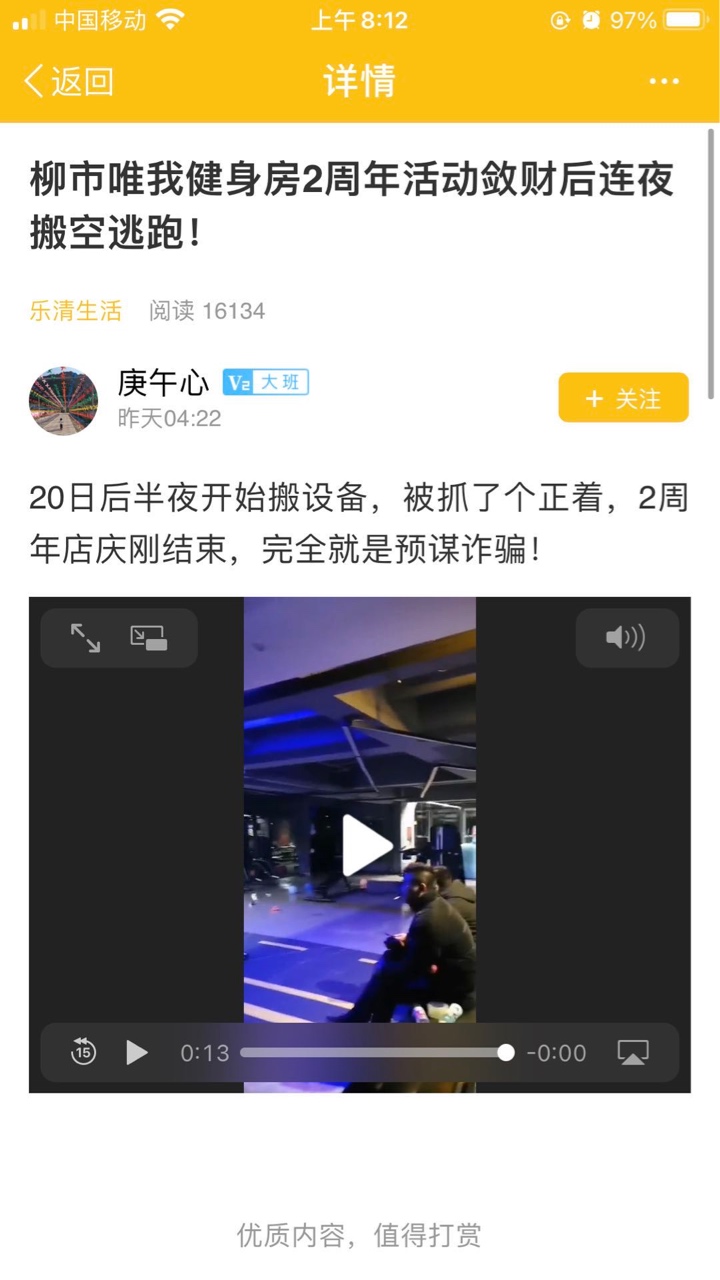Open the three-dot overflow menu
This screenshot has width=720, height=1280.
coord(664,81)
